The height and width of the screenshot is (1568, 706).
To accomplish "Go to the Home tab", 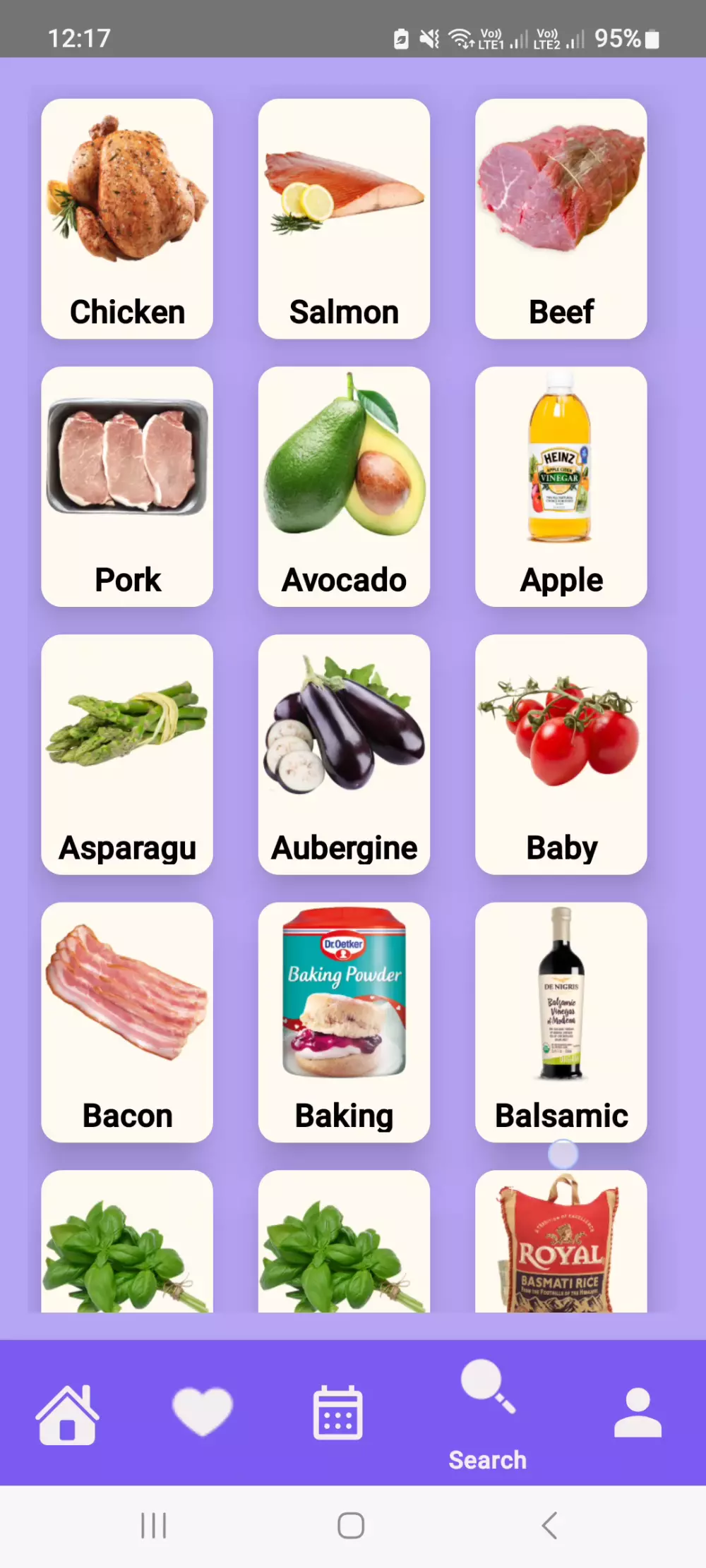I will click(68, 1413).
